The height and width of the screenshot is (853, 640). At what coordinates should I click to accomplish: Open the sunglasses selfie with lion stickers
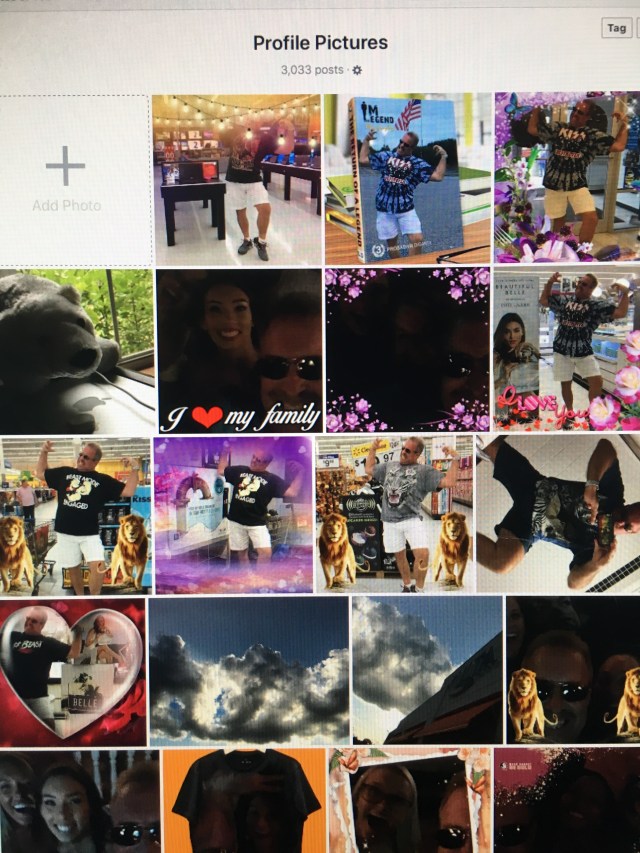pyautogui.click(x=573, y=672)
